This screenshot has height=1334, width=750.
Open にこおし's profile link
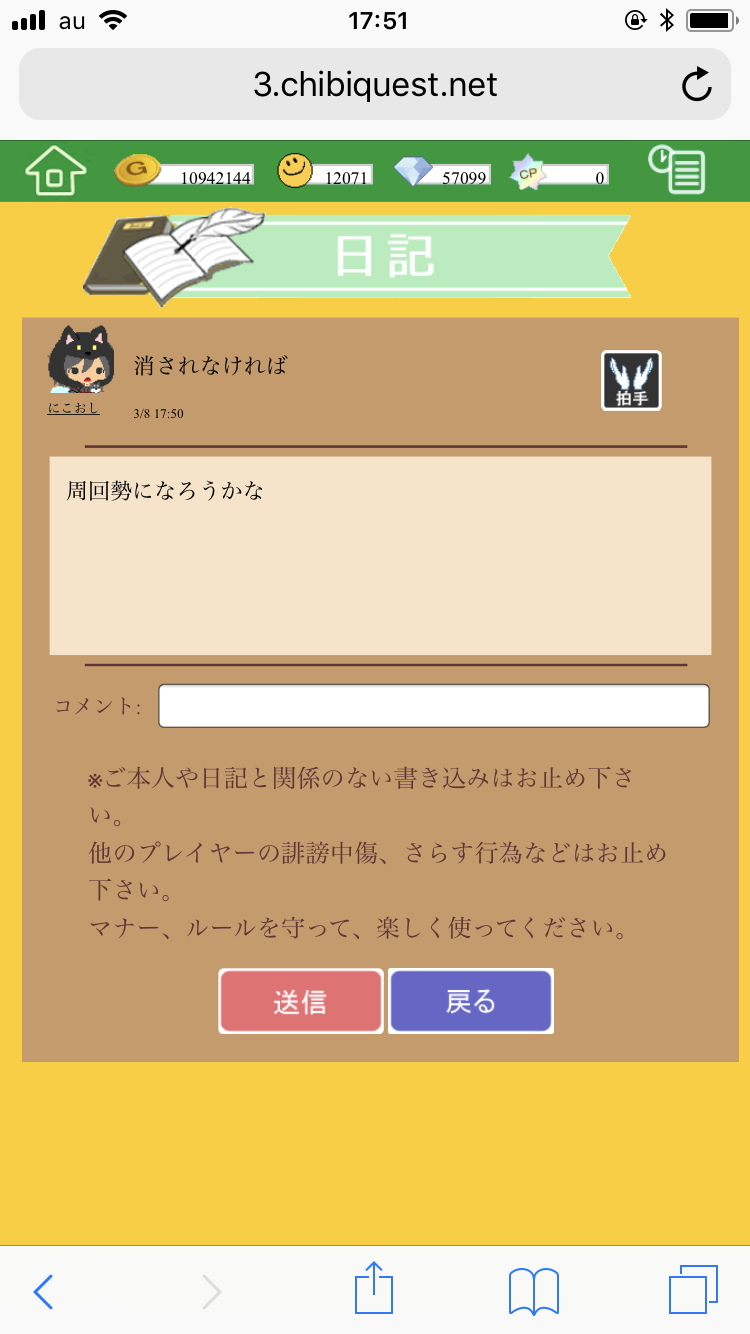pyautogui.click(x=73, y=408)
